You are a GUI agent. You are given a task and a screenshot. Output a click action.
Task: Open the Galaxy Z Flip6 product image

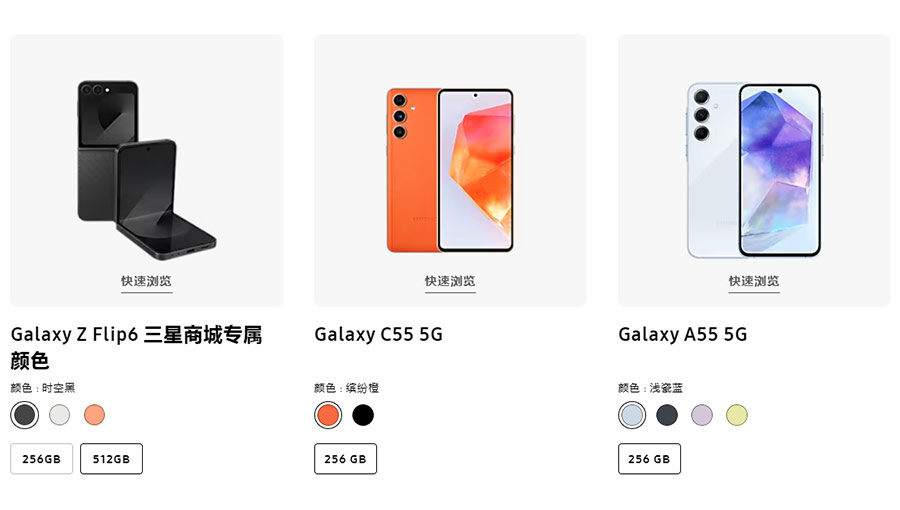[x=146, y=165]
